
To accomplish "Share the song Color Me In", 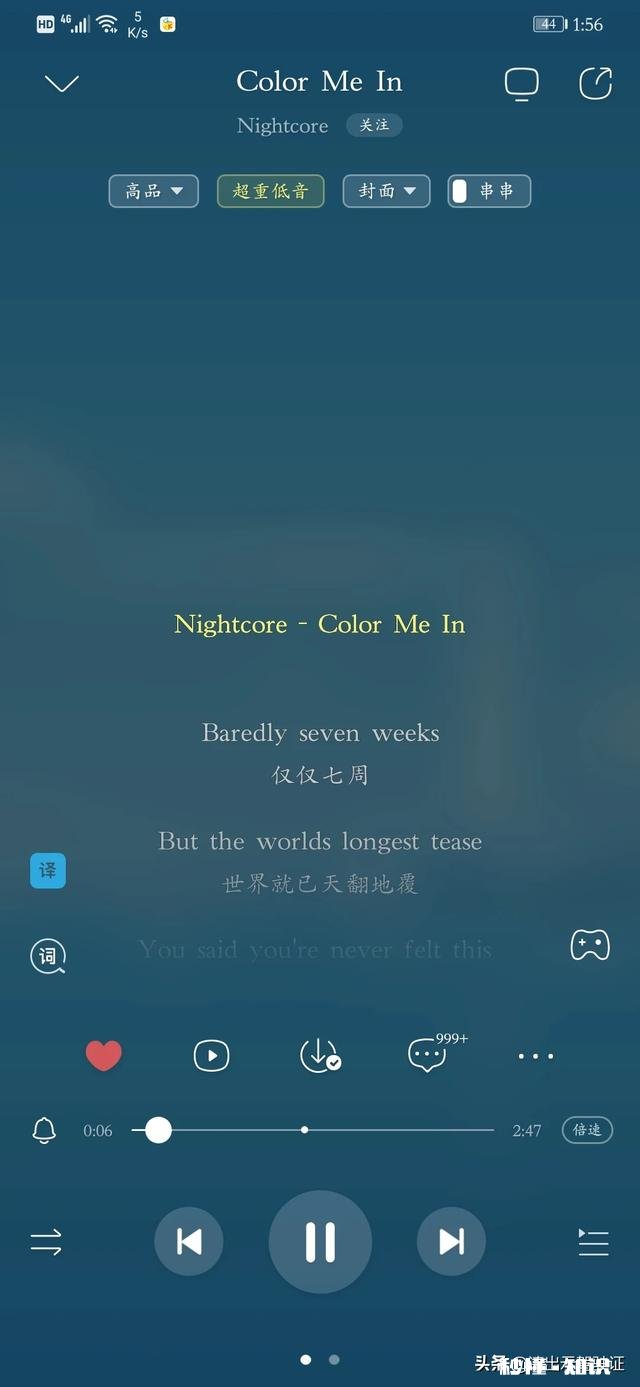I will pos(595,84).
